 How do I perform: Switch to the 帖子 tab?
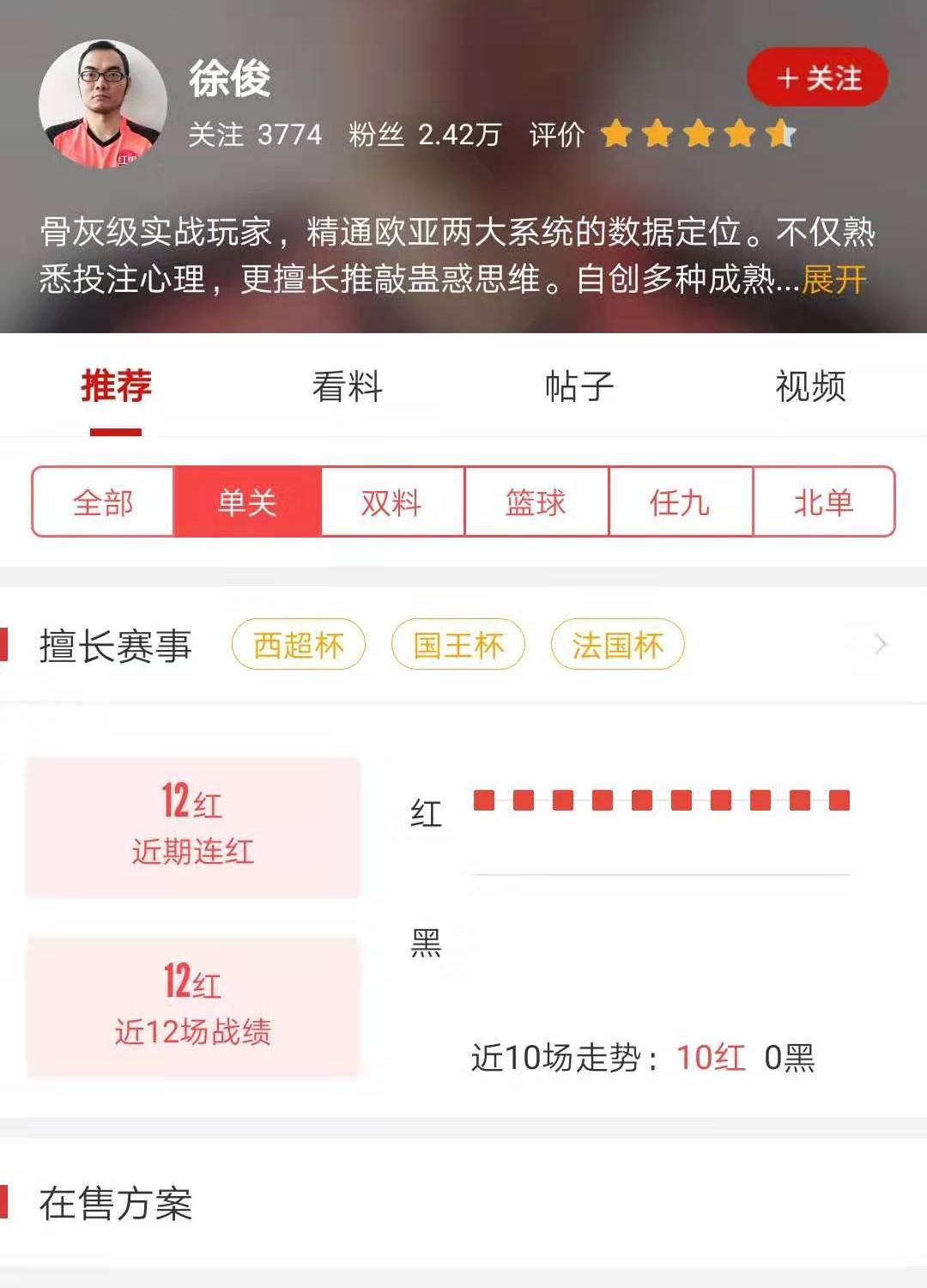pos(579,386)
